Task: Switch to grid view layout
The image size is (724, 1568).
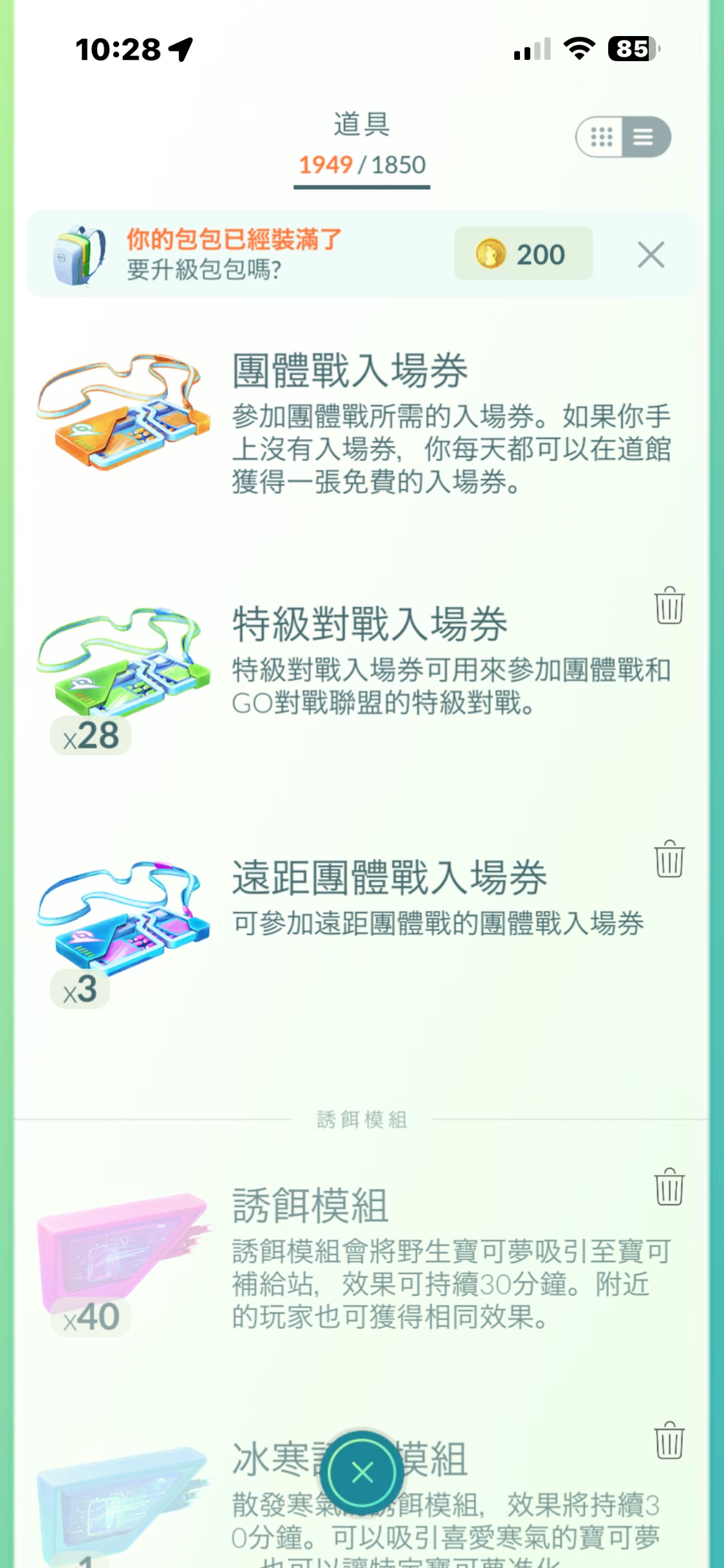Action: point(601,137)
